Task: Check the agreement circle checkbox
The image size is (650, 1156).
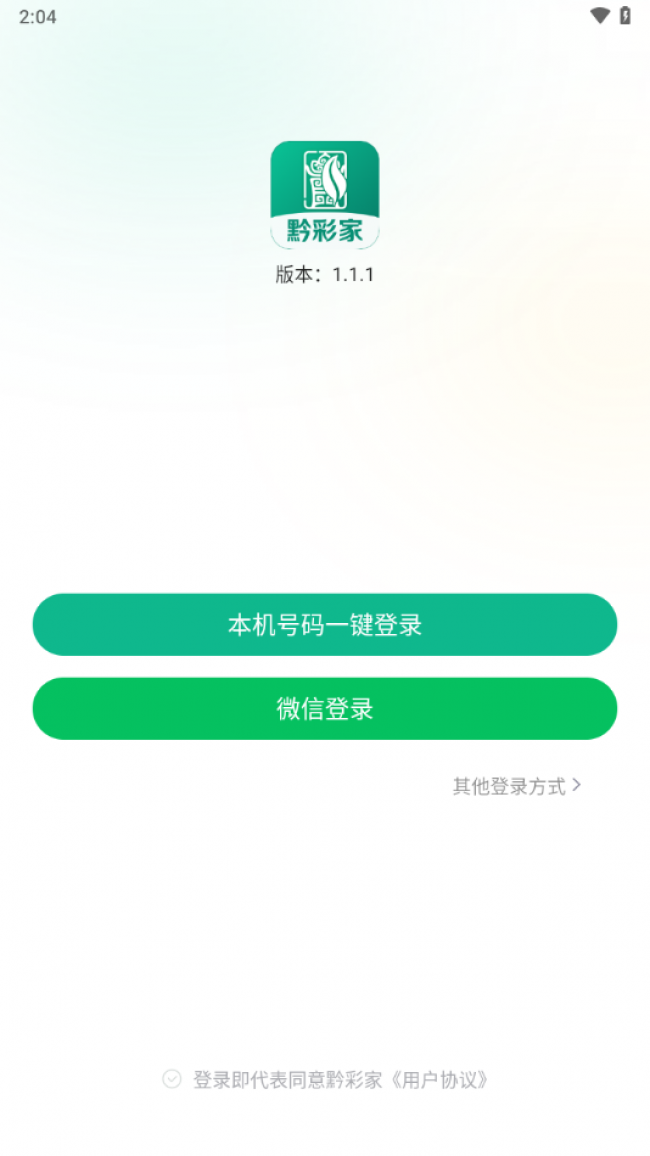Action: (172, 1079)
